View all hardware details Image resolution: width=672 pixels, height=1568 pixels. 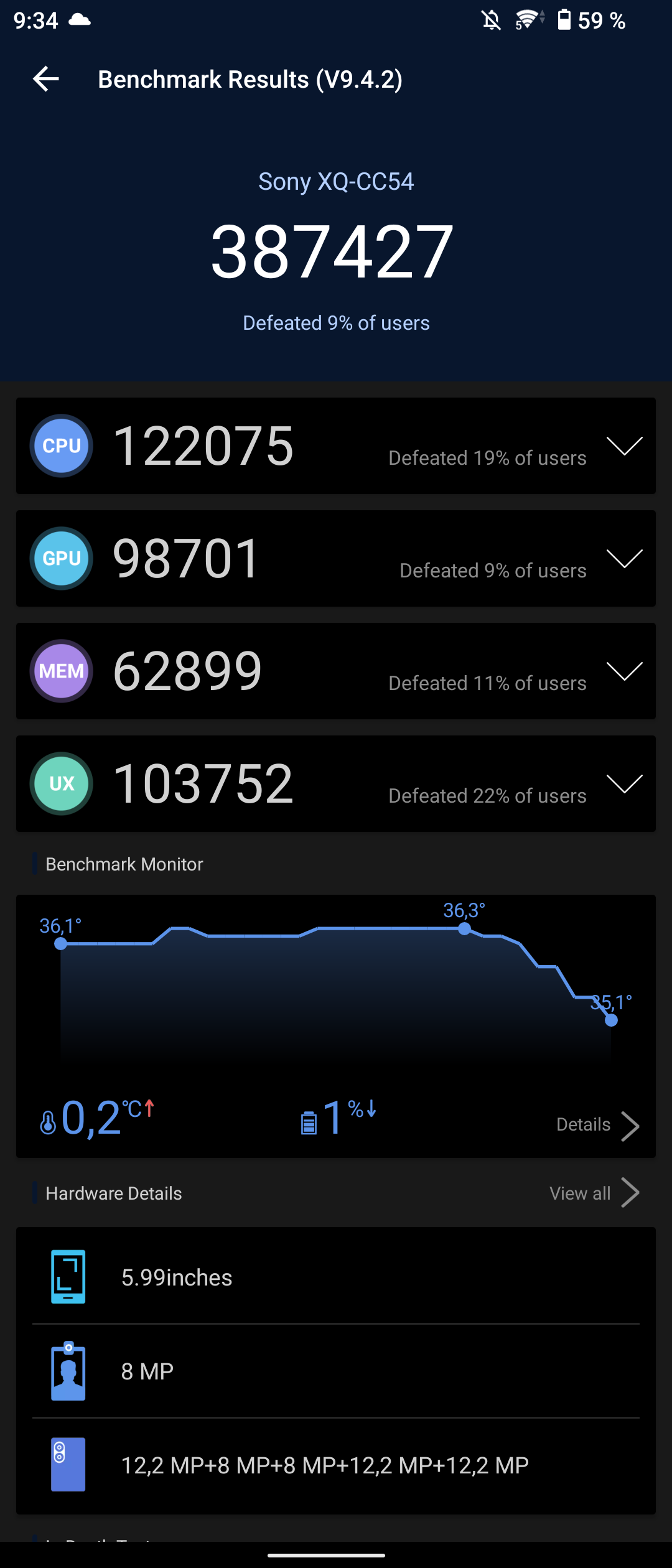594,1193
